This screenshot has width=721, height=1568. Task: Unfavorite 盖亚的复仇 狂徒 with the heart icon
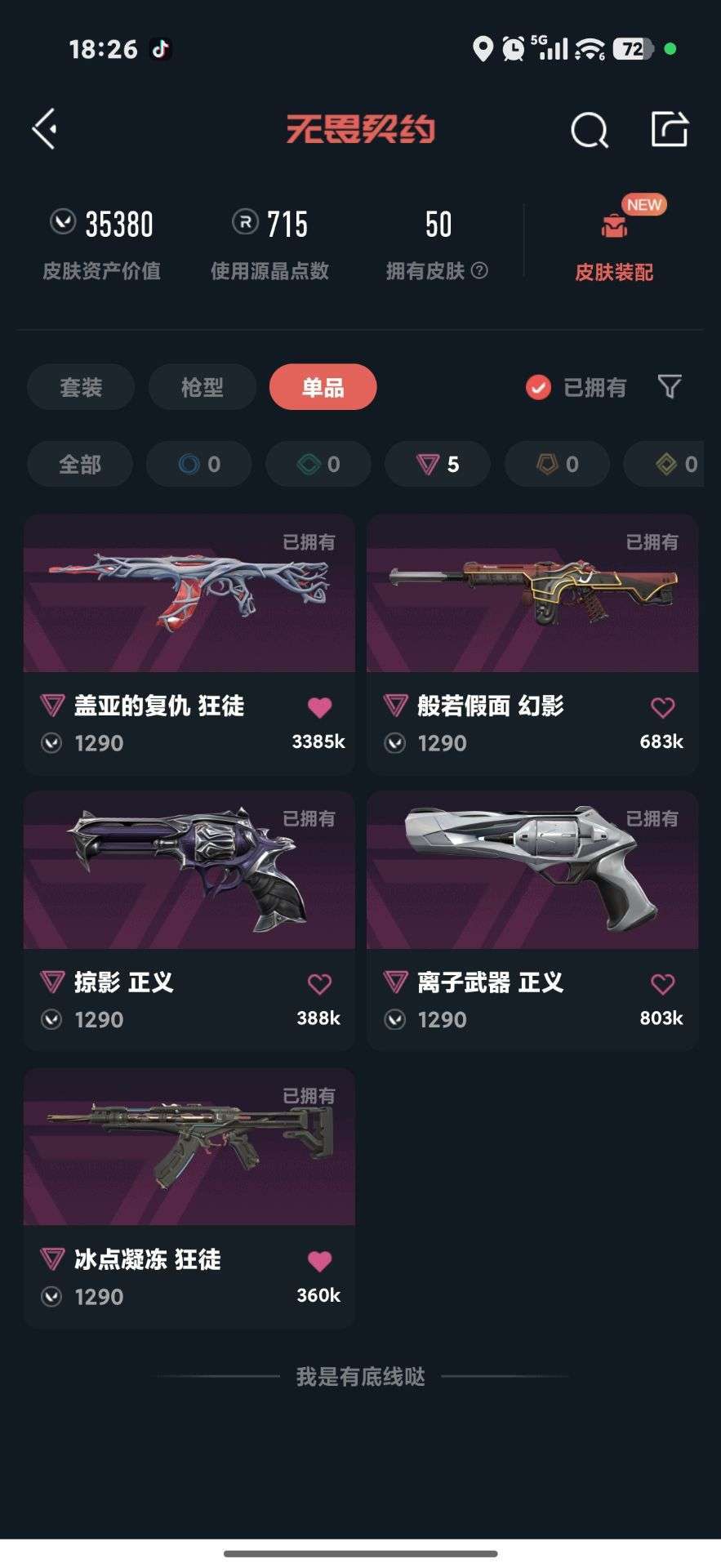319,707
